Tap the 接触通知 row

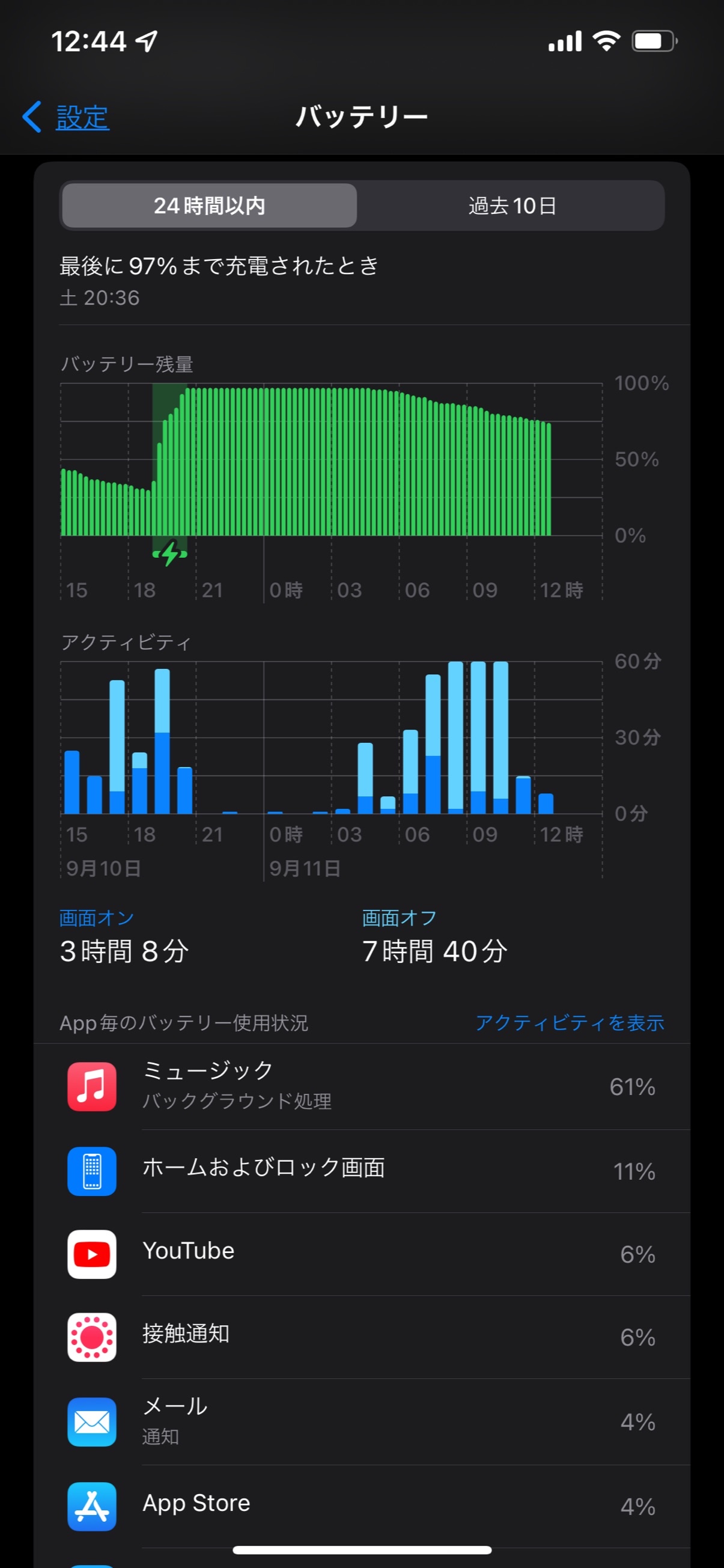pos(361,1337)
